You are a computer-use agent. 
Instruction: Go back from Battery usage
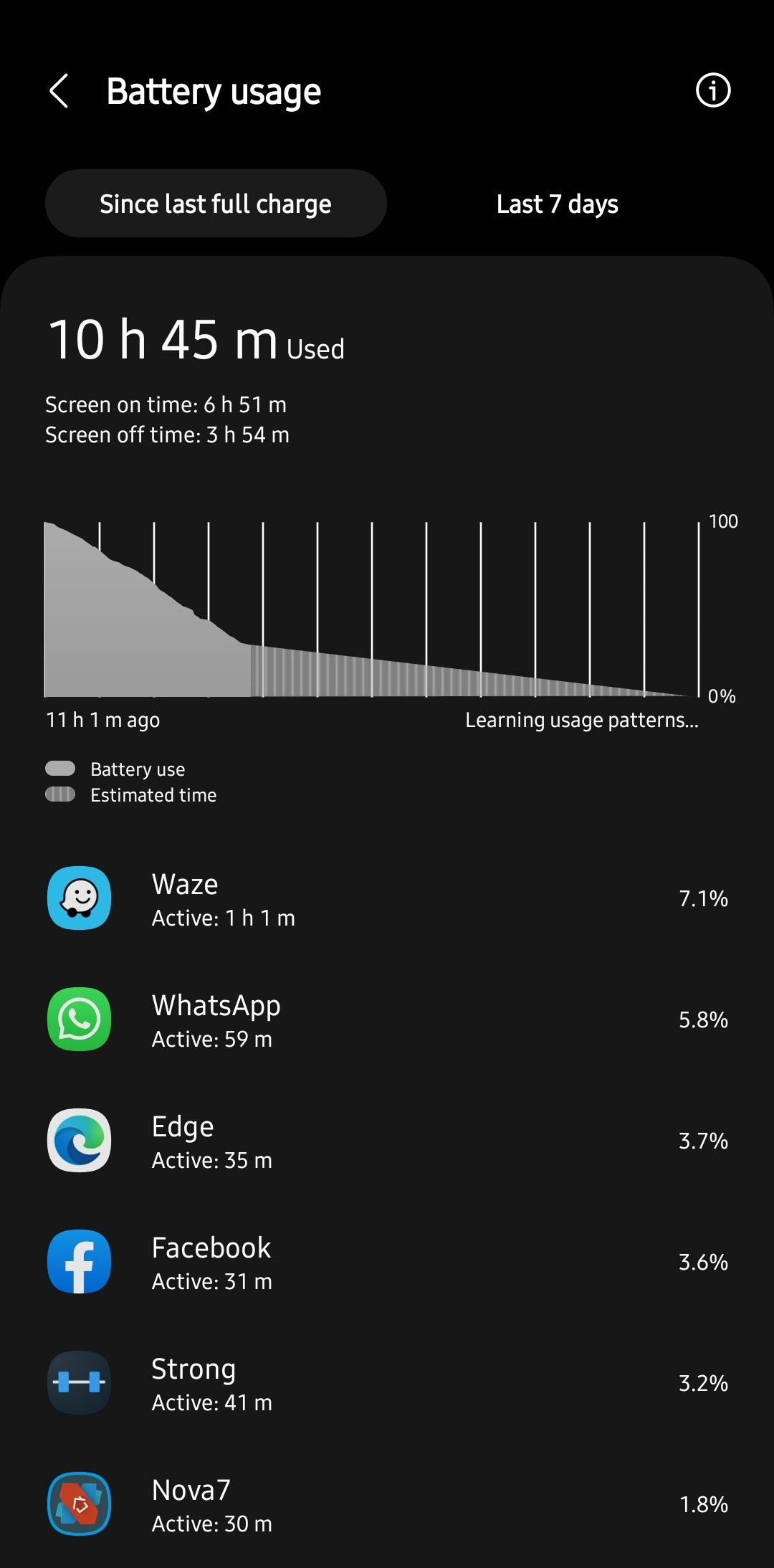tap(59, 91)
